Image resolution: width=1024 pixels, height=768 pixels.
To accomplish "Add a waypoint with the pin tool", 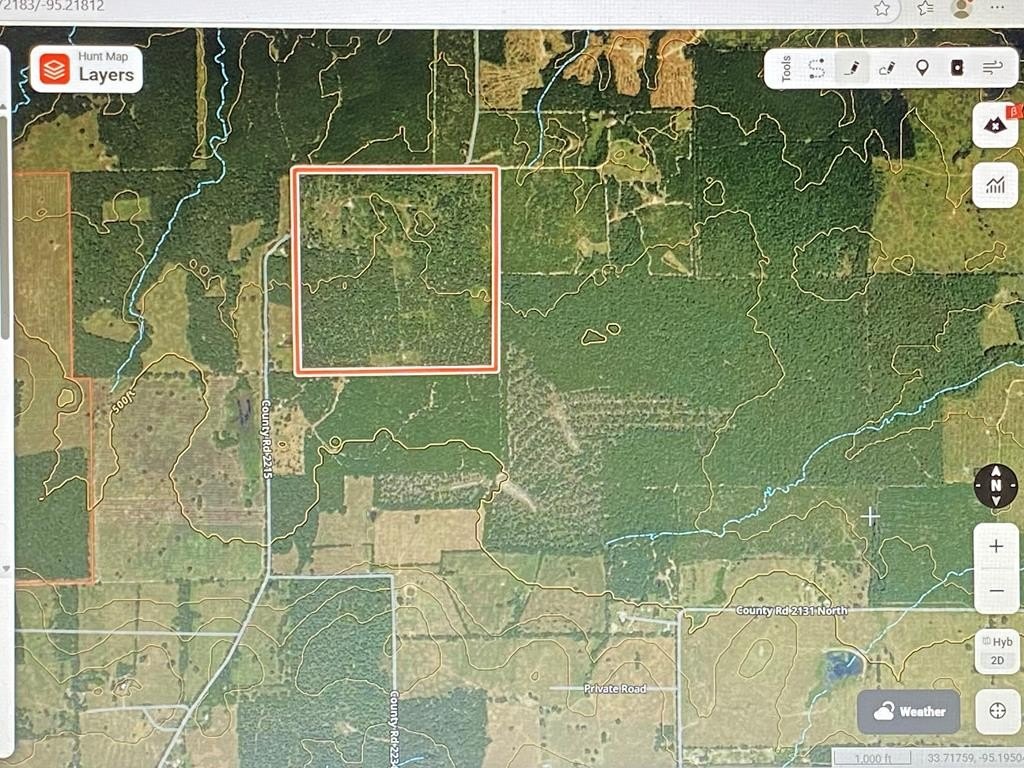I will [922, 68].
